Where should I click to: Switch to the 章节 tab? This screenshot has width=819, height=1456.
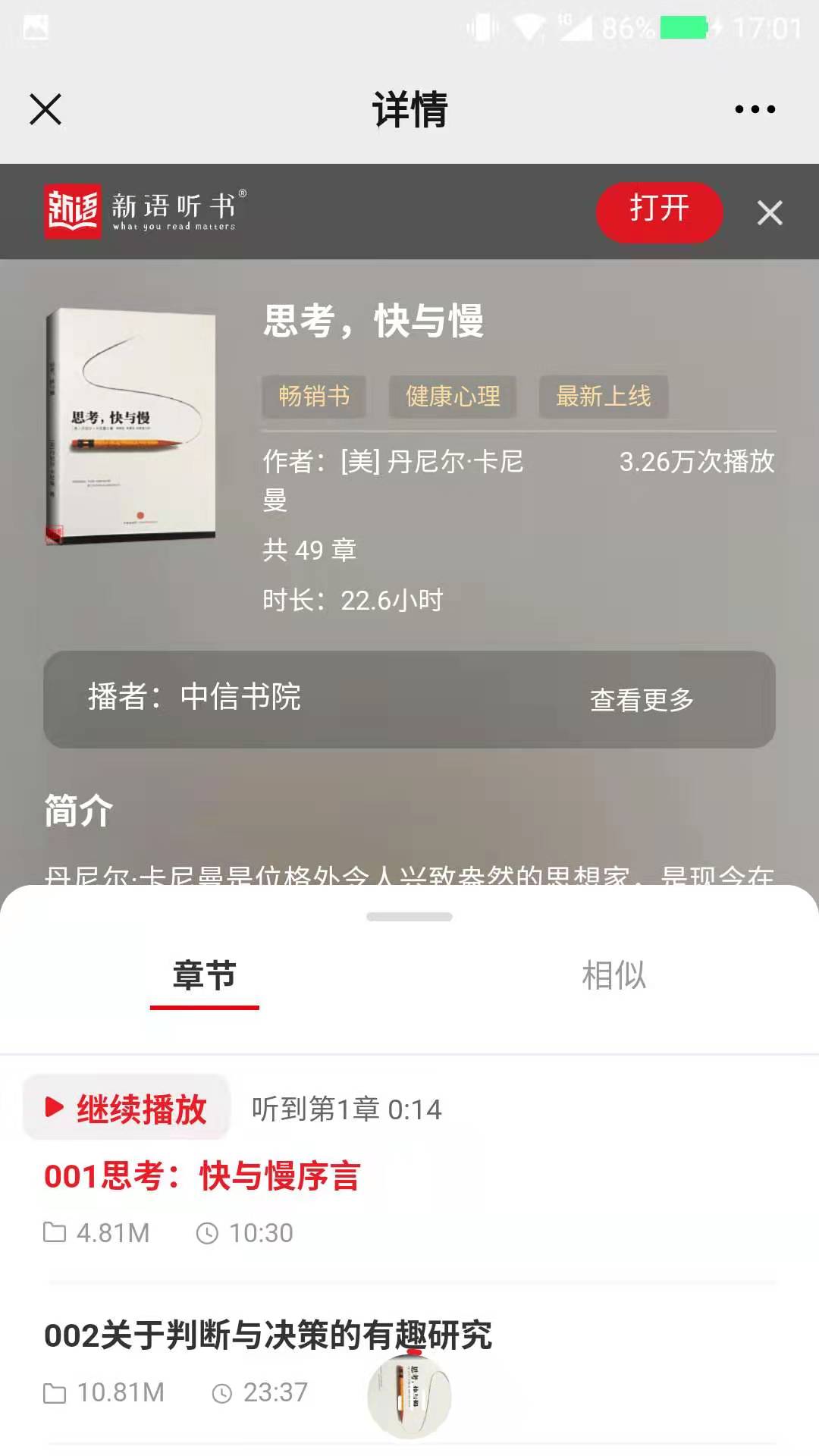point(204,975)
